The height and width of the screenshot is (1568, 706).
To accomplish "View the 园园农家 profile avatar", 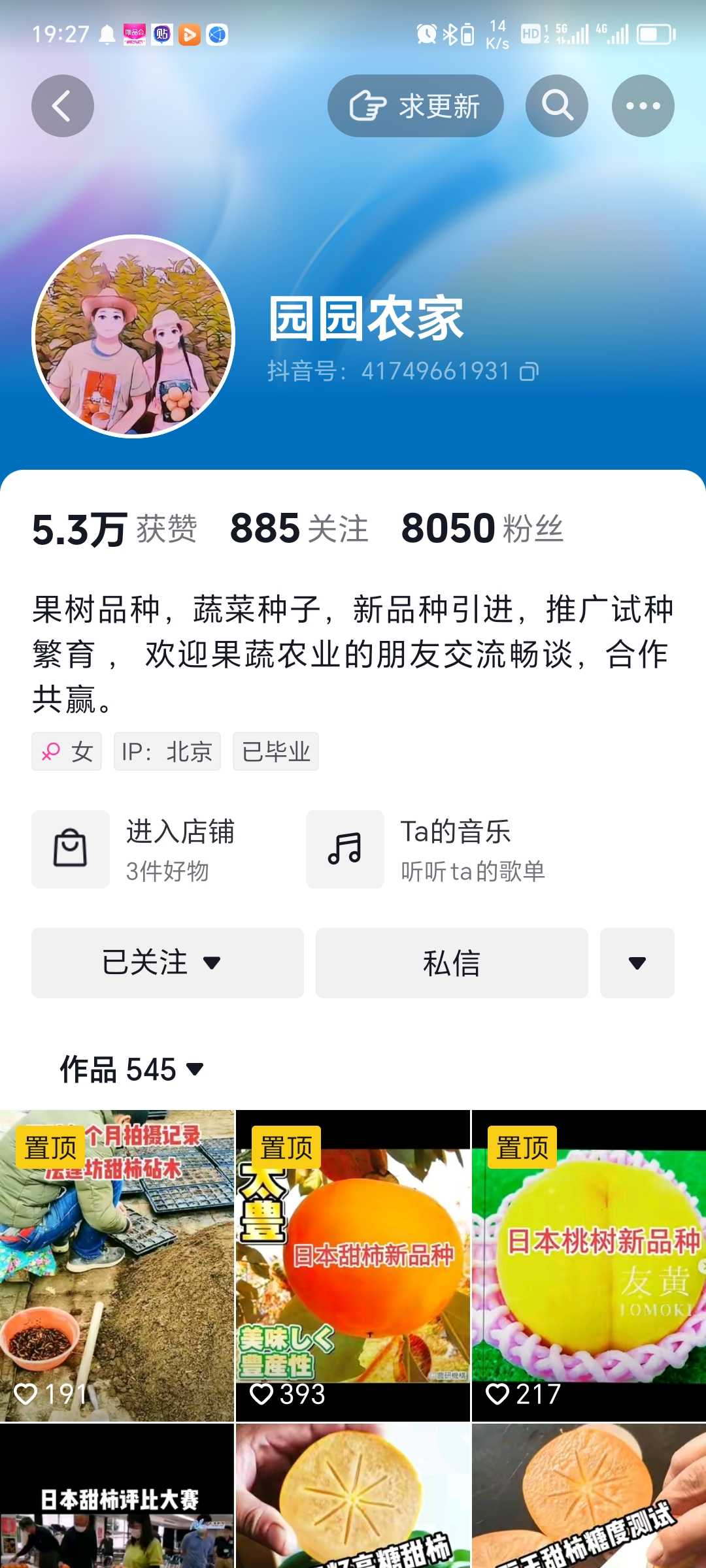I will [133, 336].
